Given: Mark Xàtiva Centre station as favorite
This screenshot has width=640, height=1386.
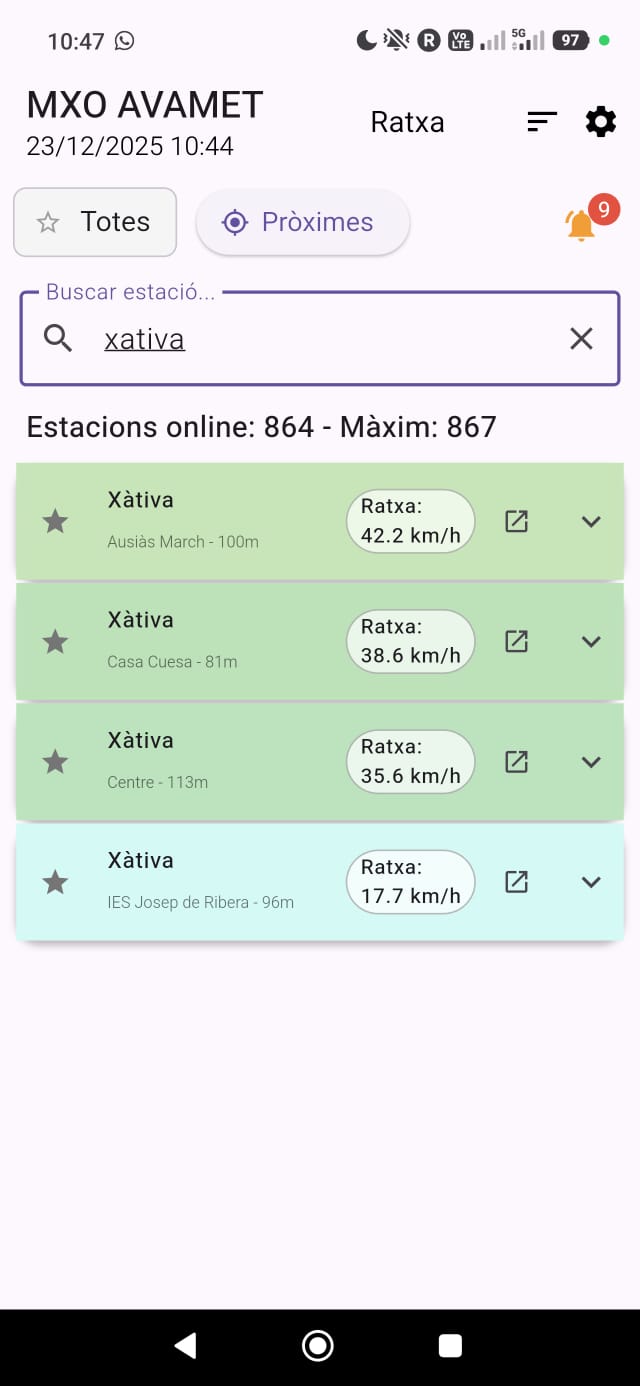Looking at the screenshot, I should point(55,762).
